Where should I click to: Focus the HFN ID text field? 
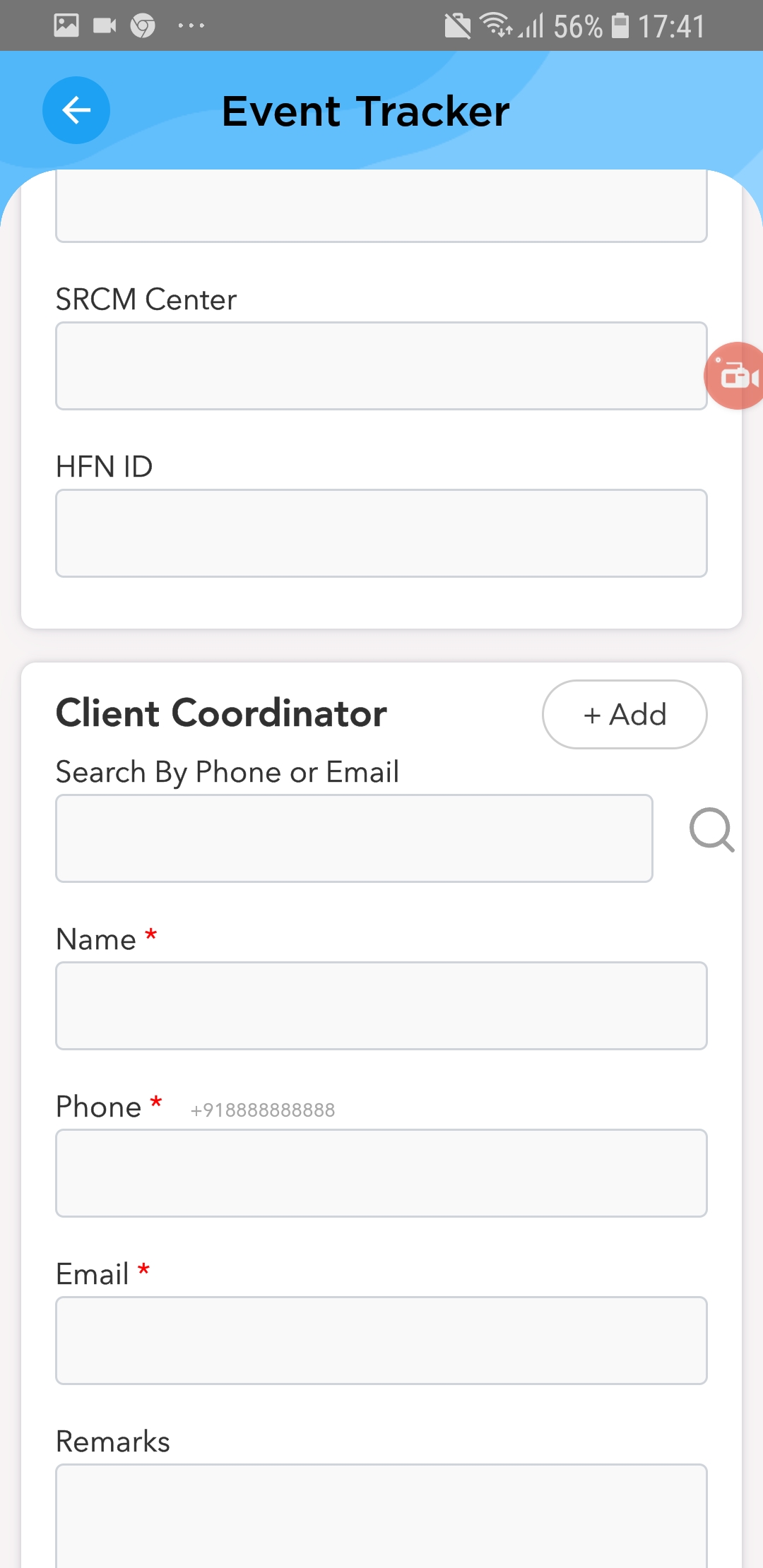381,533
